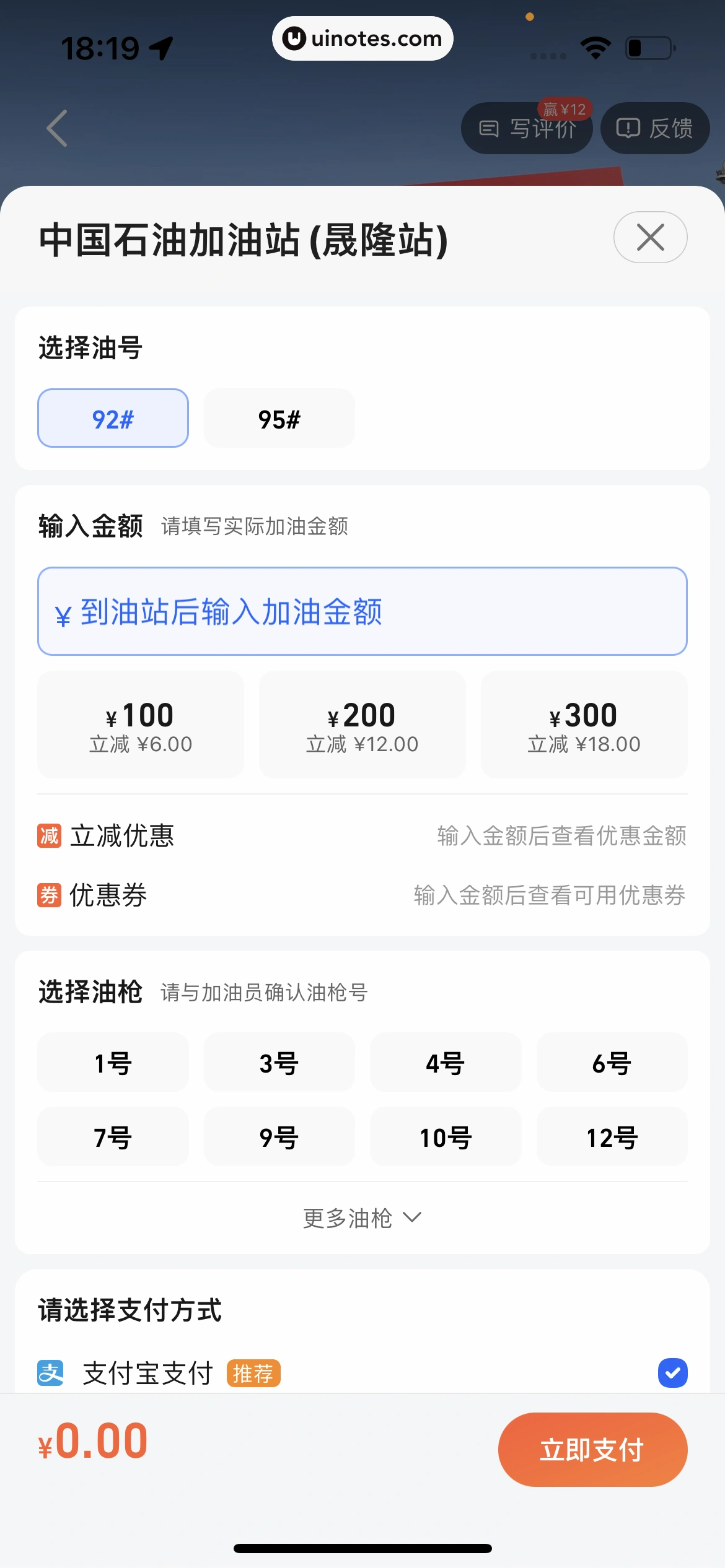The image size is (725, 1568).
Task: Tap 立即支付 to pay now
Action: coord(592,1450)
